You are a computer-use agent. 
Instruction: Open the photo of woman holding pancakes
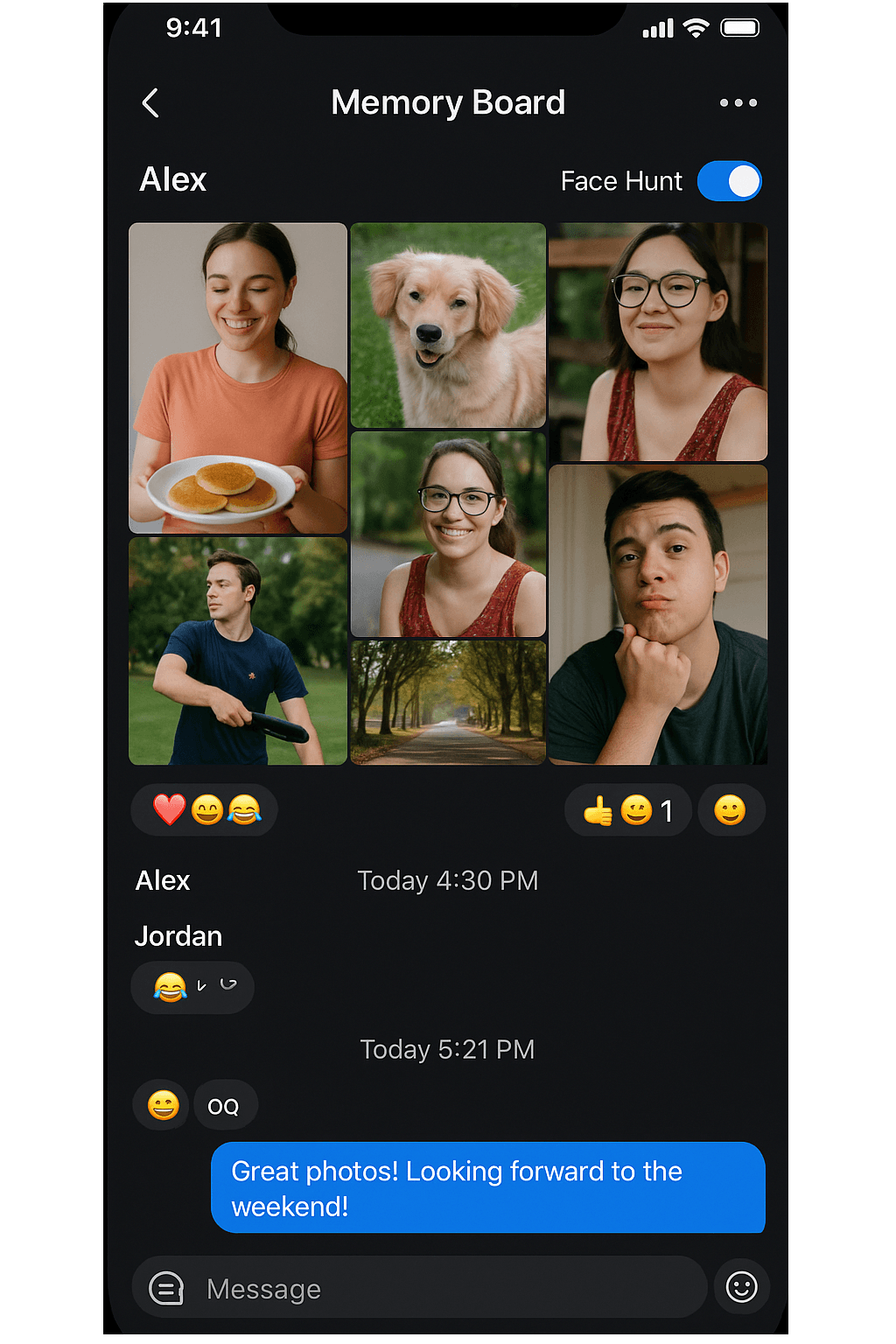238,378
